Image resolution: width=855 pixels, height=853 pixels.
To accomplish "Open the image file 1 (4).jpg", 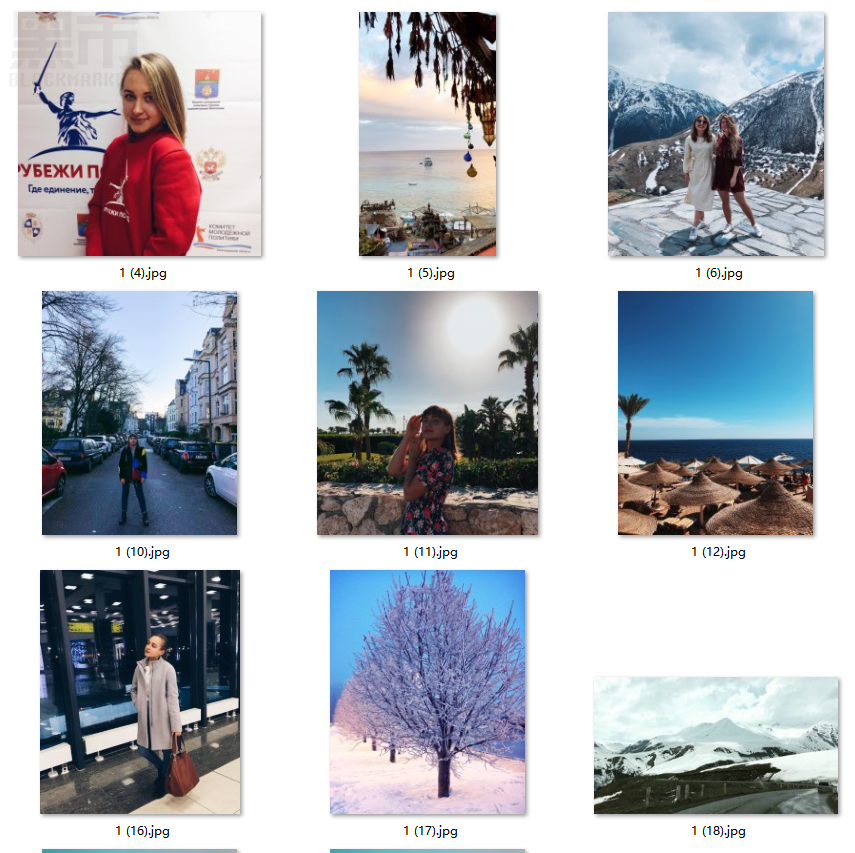I will 140,134.
